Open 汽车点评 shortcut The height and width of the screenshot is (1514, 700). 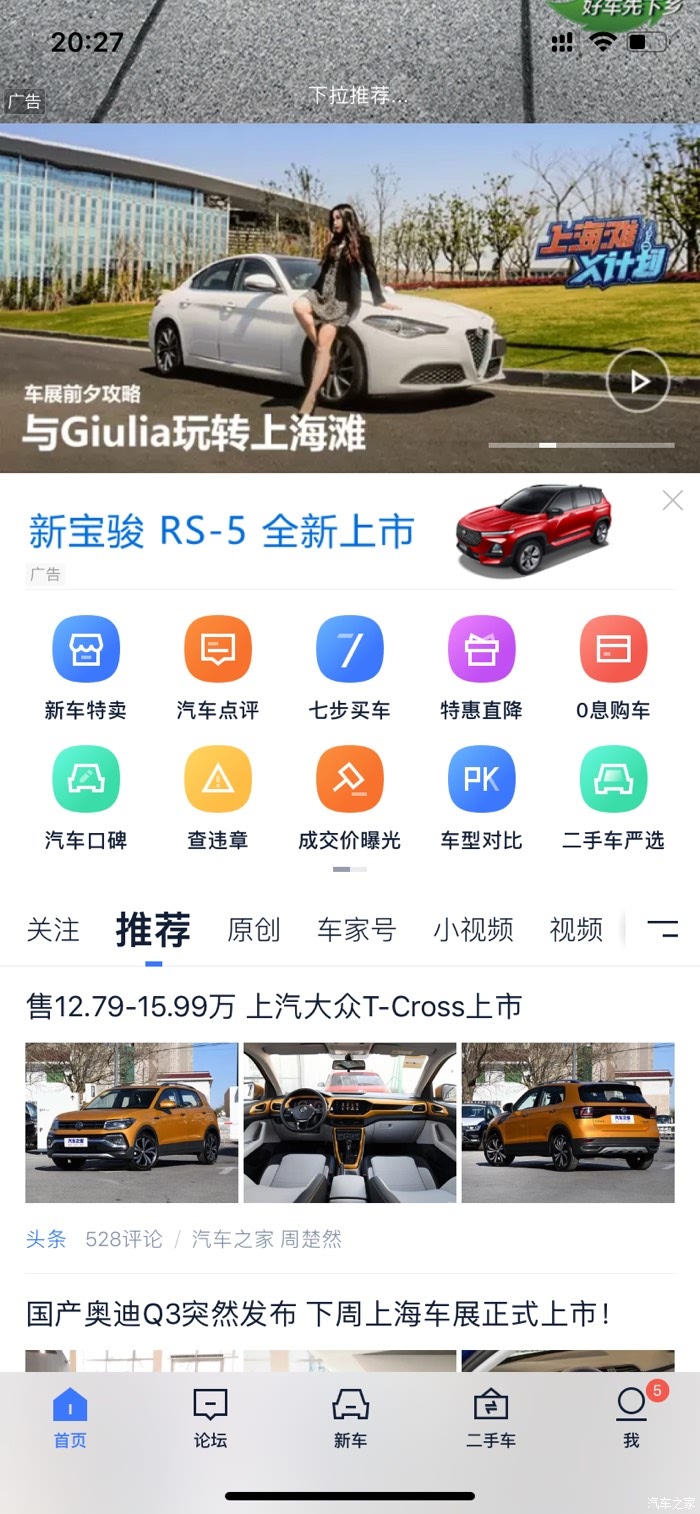coord(218,668)
